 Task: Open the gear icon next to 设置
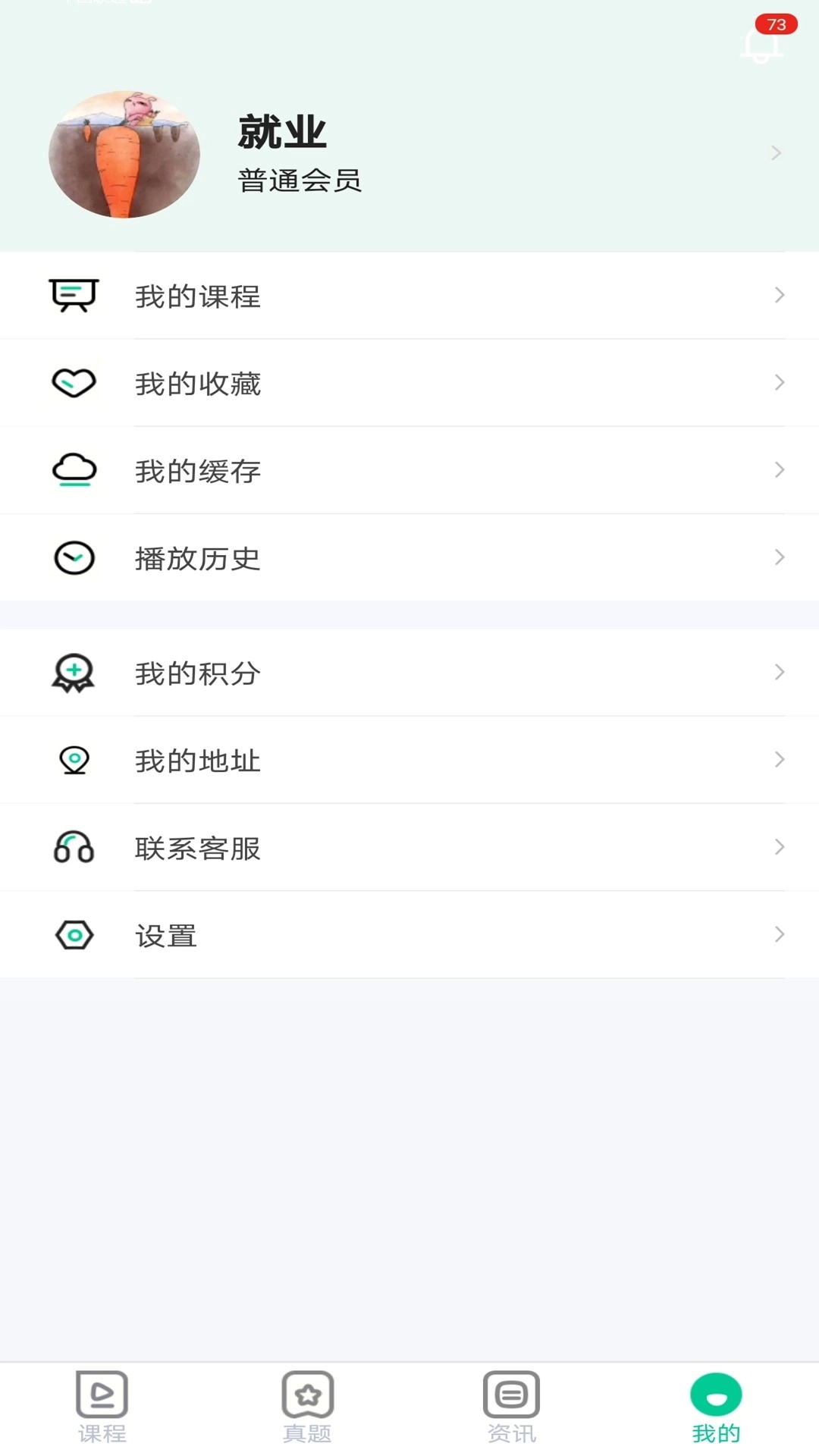pos(73,934)
